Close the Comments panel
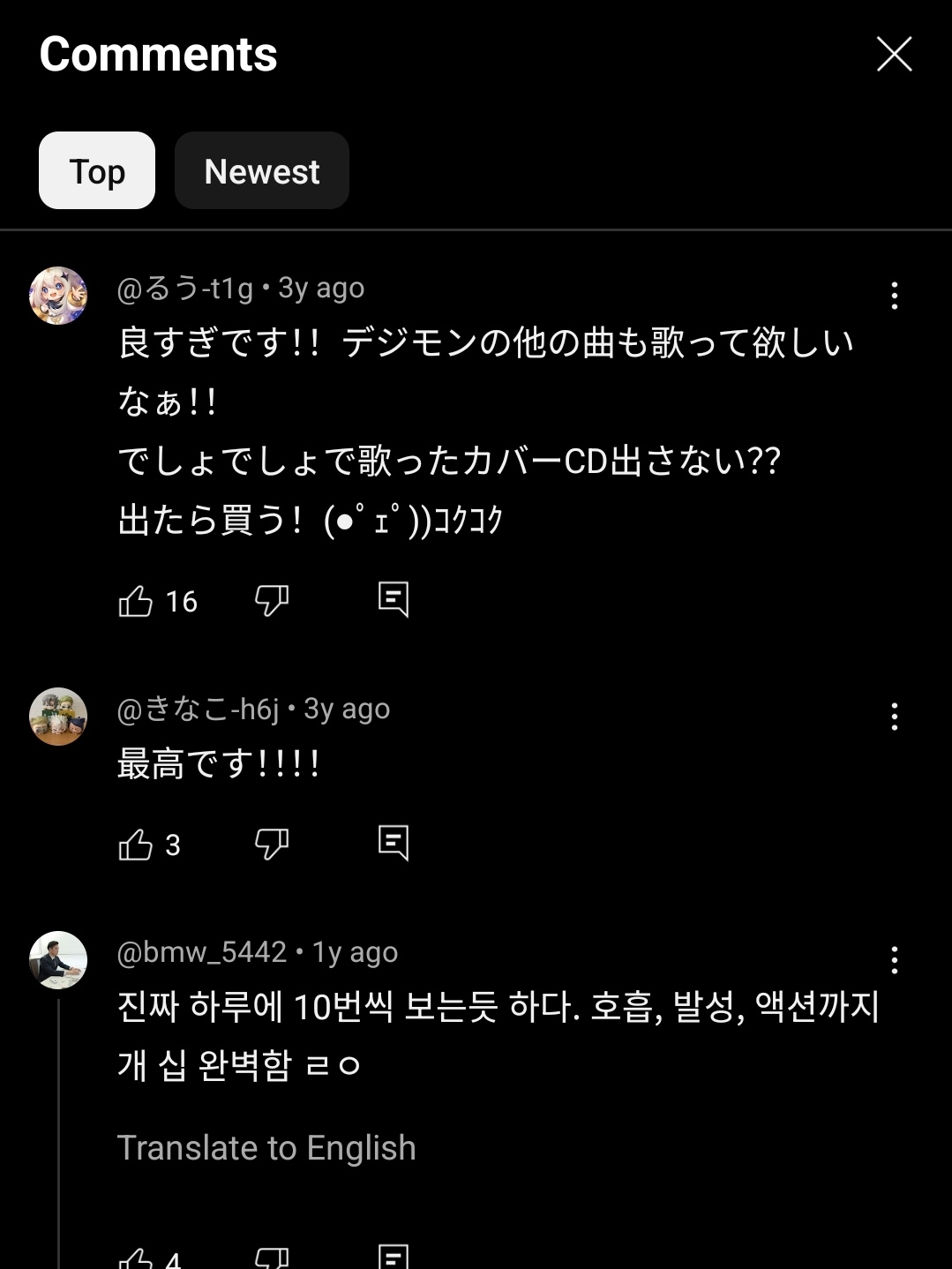 [x=894, y=55]
